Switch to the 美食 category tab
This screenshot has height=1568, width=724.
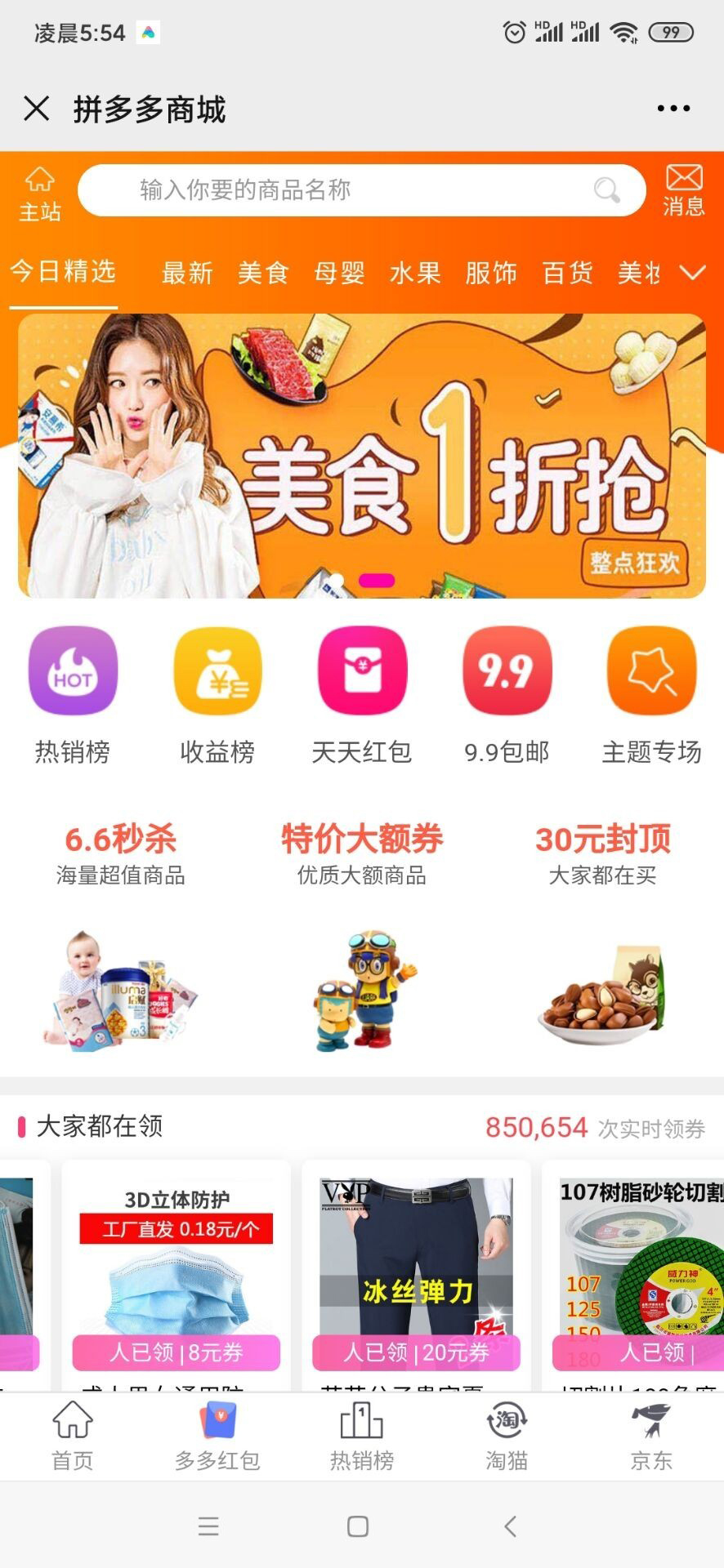[263, 273]
